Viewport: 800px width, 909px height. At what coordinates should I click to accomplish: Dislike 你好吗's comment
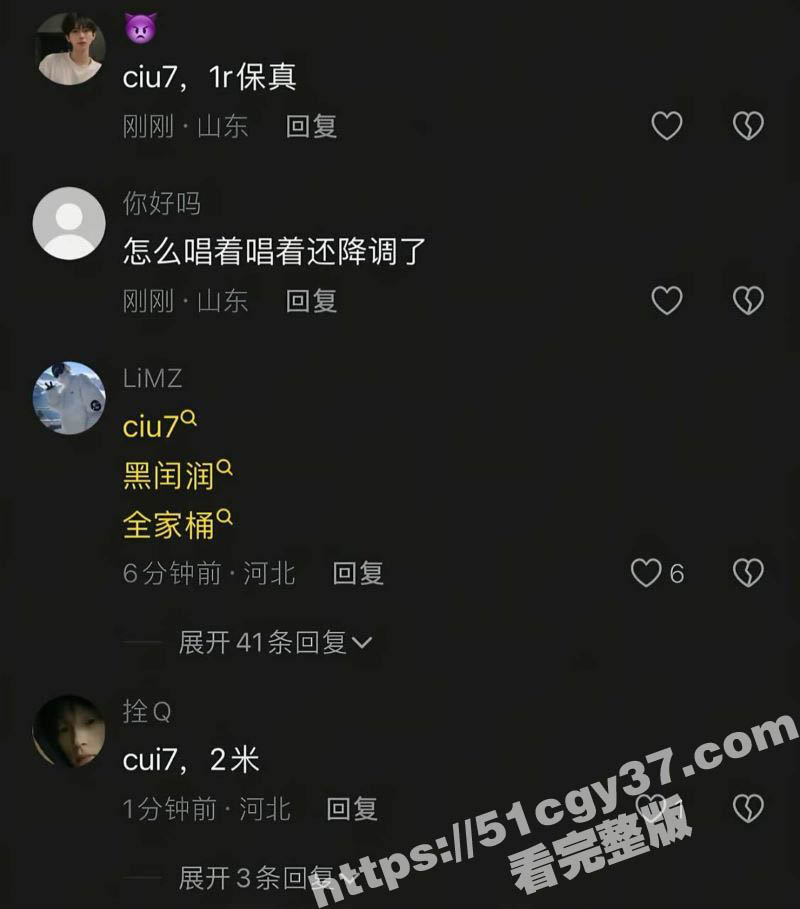[748, 300]
